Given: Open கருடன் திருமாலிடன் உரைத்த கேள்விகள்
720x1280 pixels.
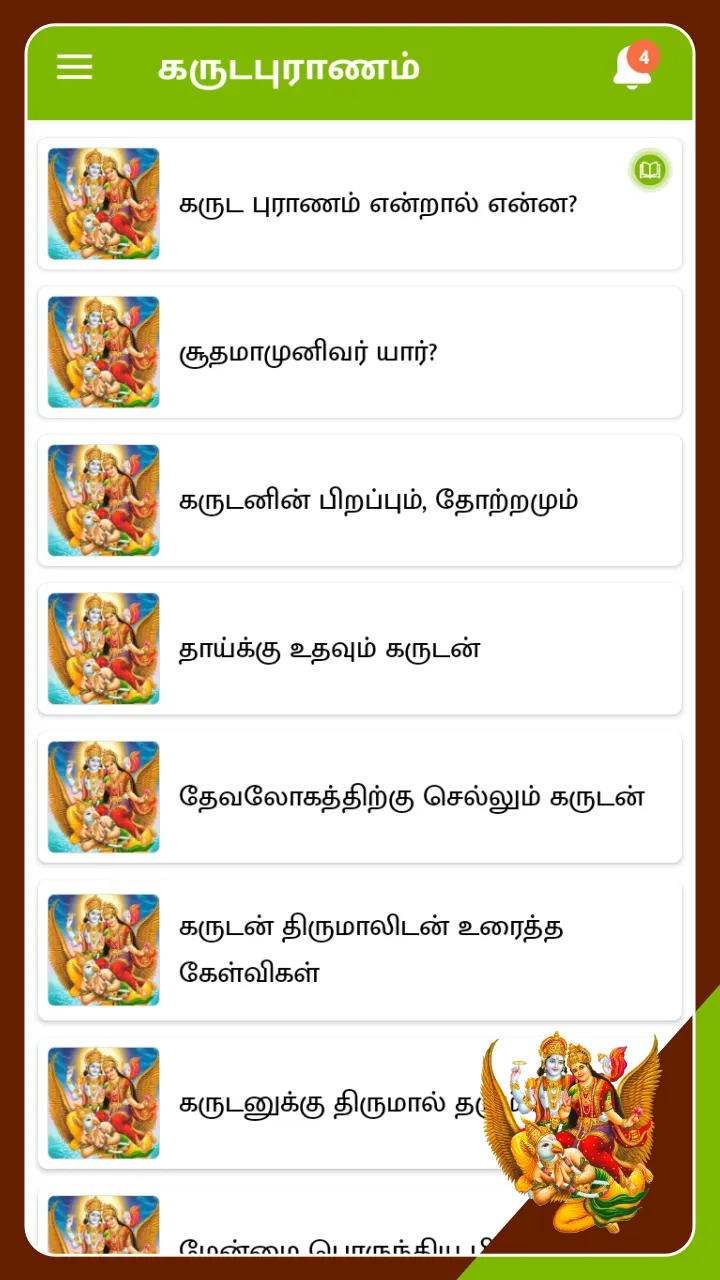Looking at the screenshot, I should click(360, 949).
